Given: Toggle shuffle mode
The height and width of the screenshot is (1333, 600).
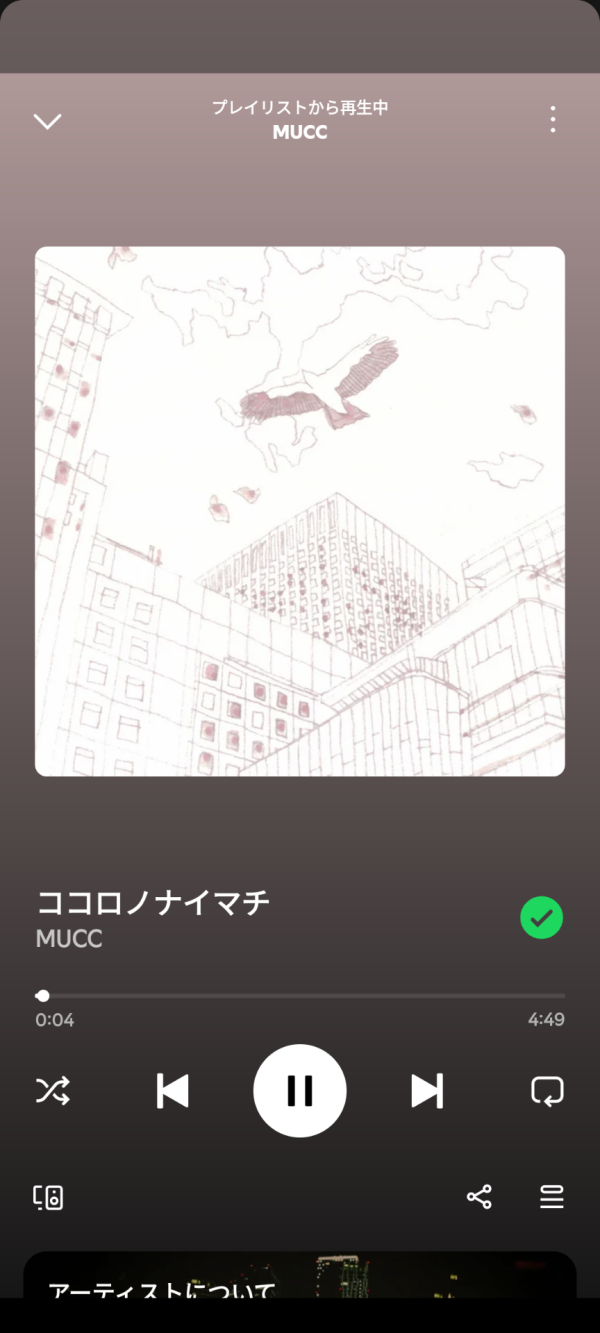Looking at the screenshot, I should point(52,1090).
